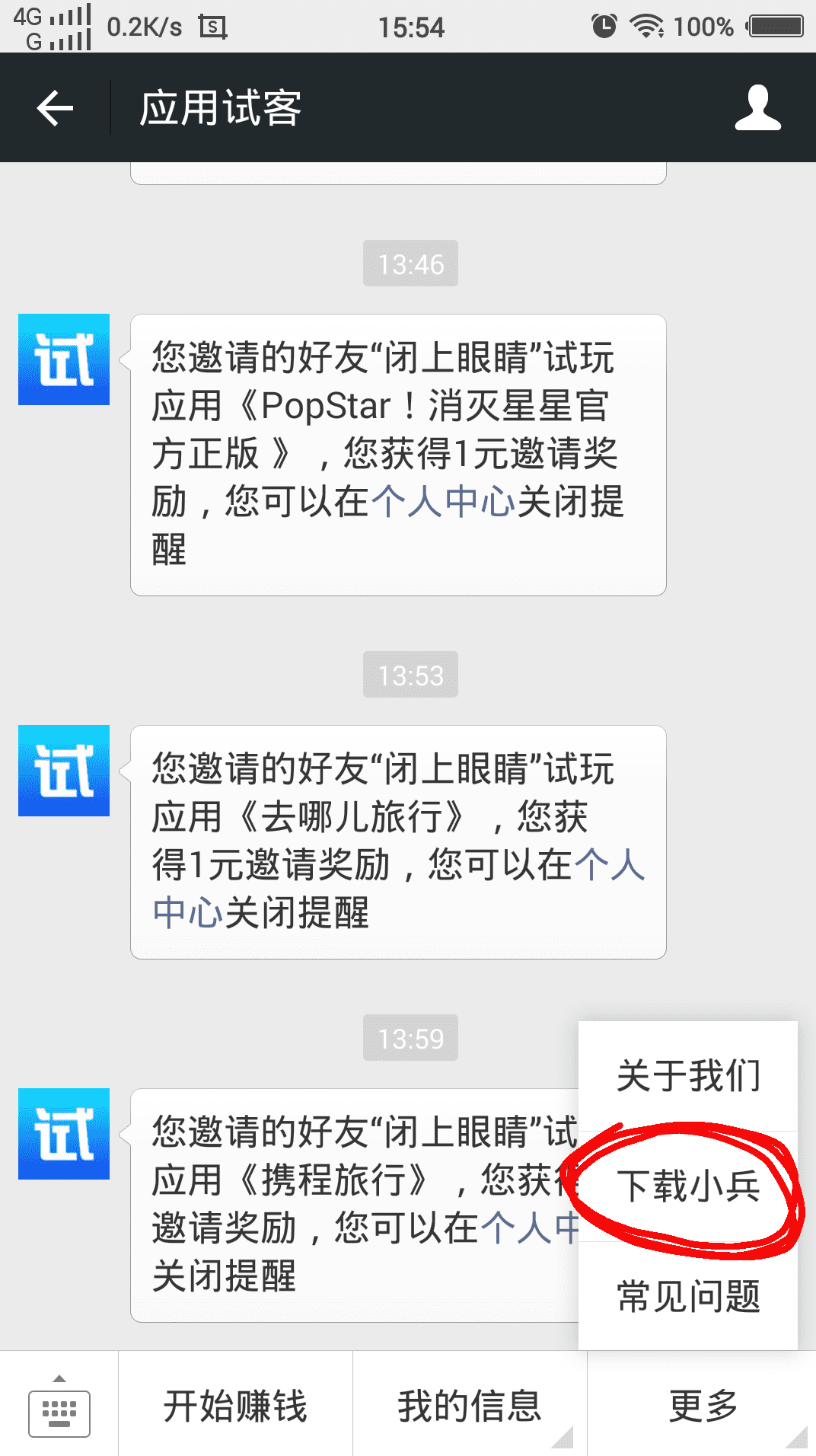Go back from the 应用试客 chat

[x=55, y=108]
